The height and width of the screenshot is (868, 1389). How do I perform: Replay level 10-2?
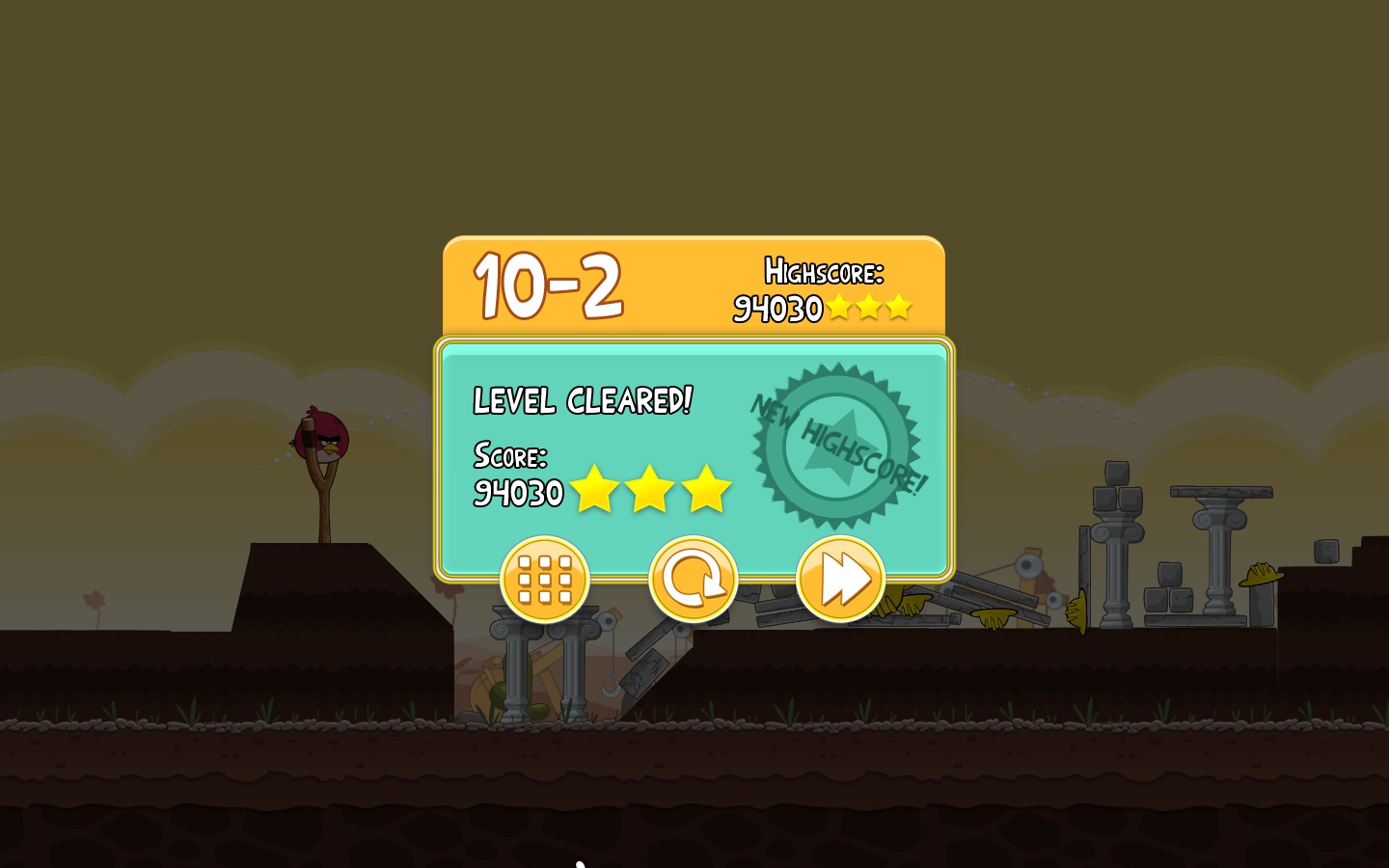pos(693,579)
